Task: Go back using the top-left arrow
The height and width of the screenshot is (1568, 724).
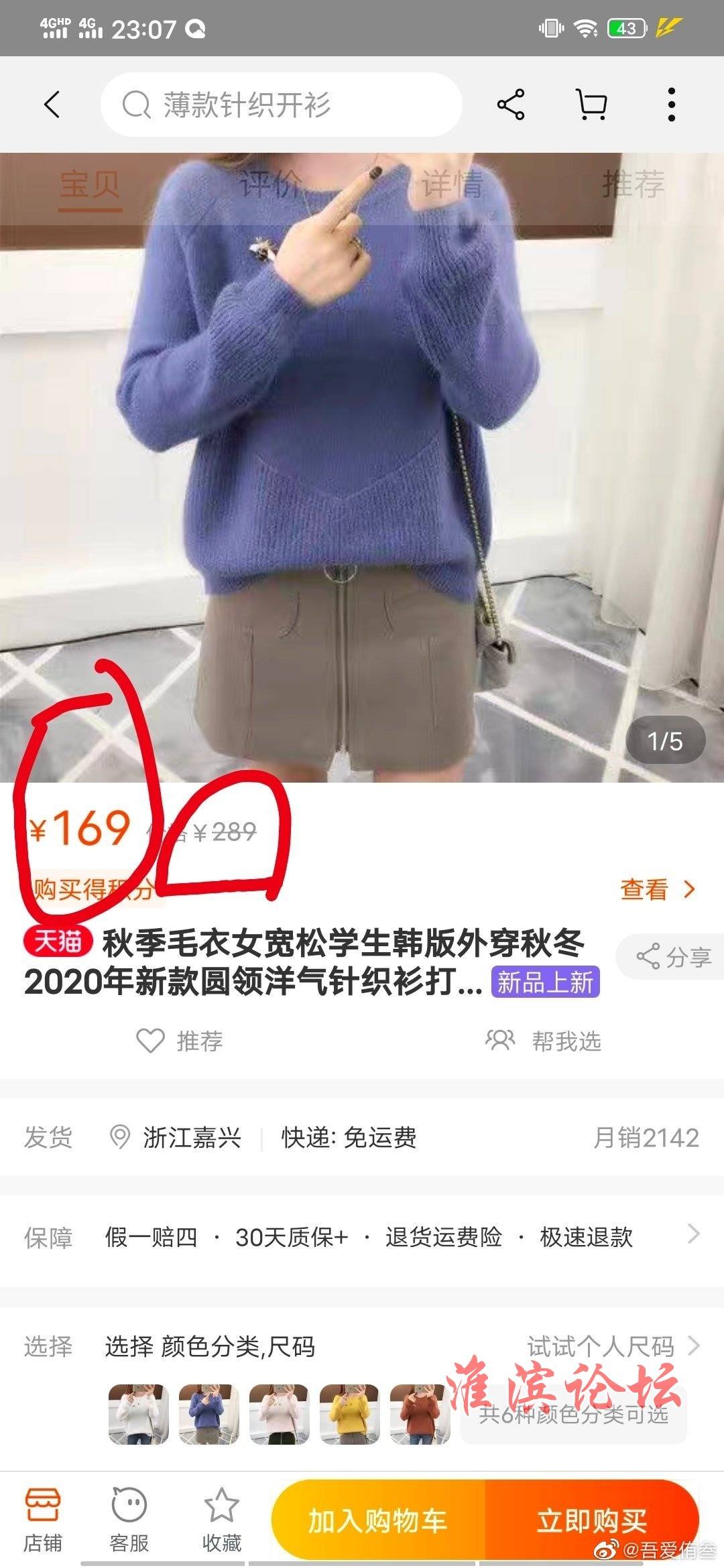Action: click(x=52, y=105)
